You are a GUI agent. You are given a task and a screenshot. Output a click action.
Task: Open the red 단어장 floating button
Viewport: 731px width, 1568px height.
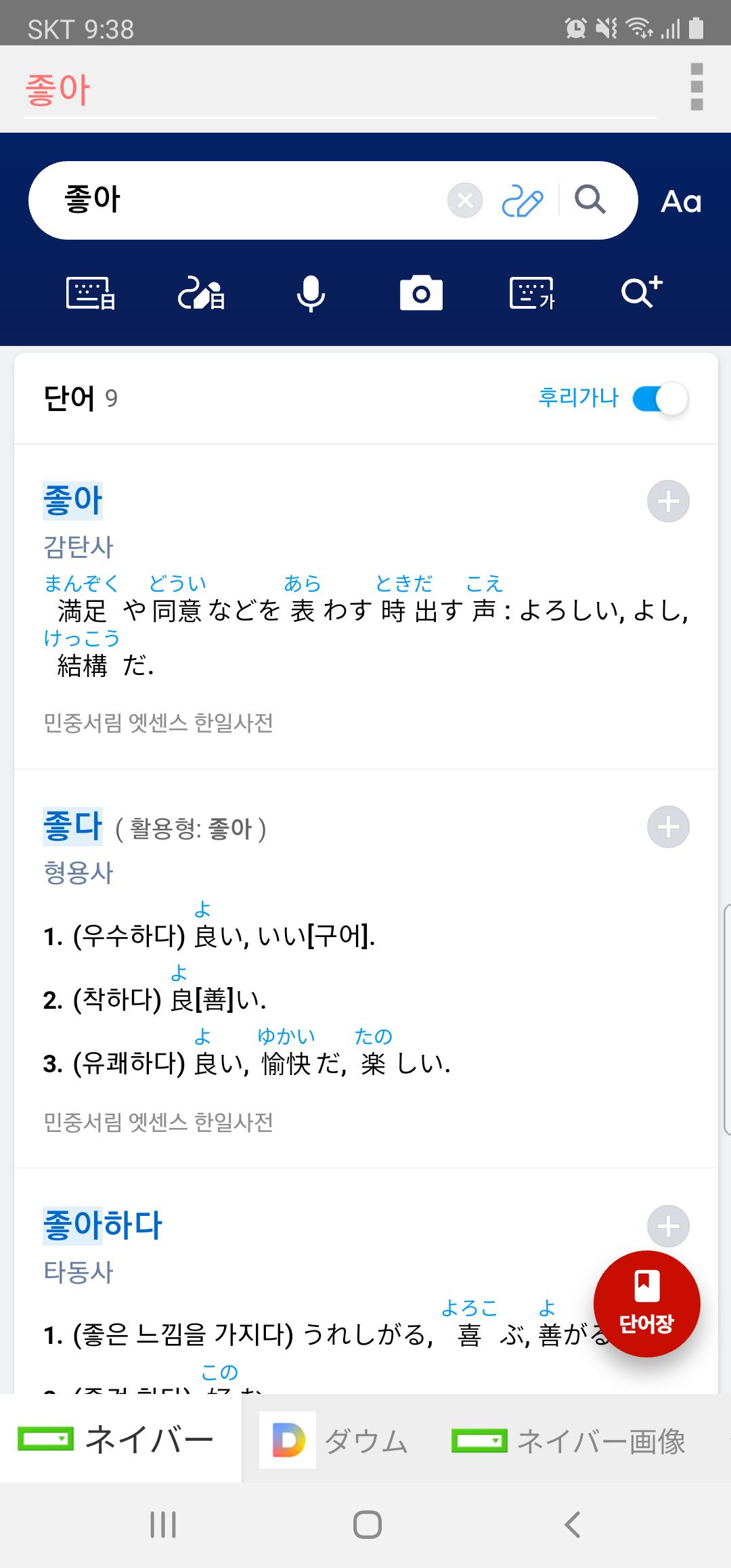[x=646, y=1304]
